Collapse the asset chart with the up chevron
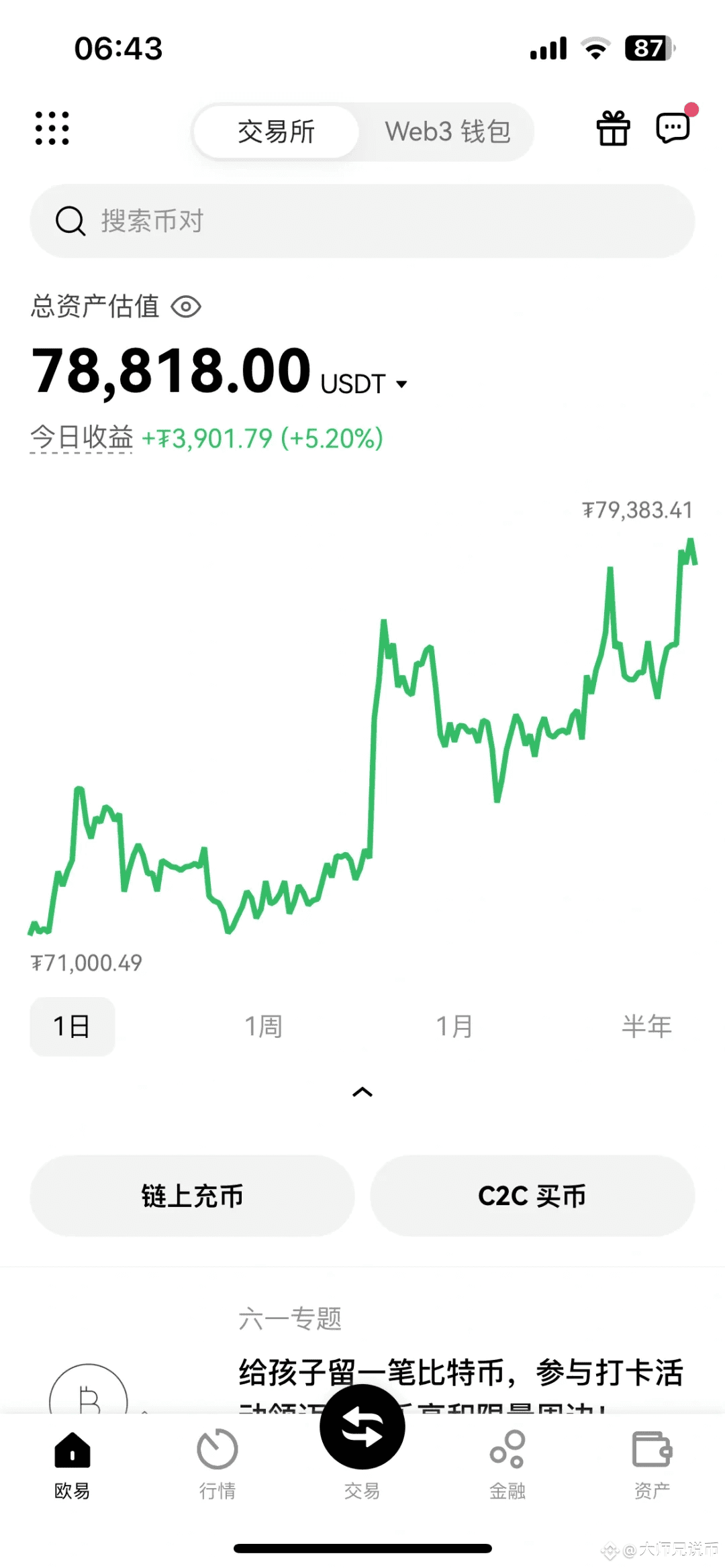Screen dimensions: 725x1568 pyautogui.click(x=362, y=1092)
